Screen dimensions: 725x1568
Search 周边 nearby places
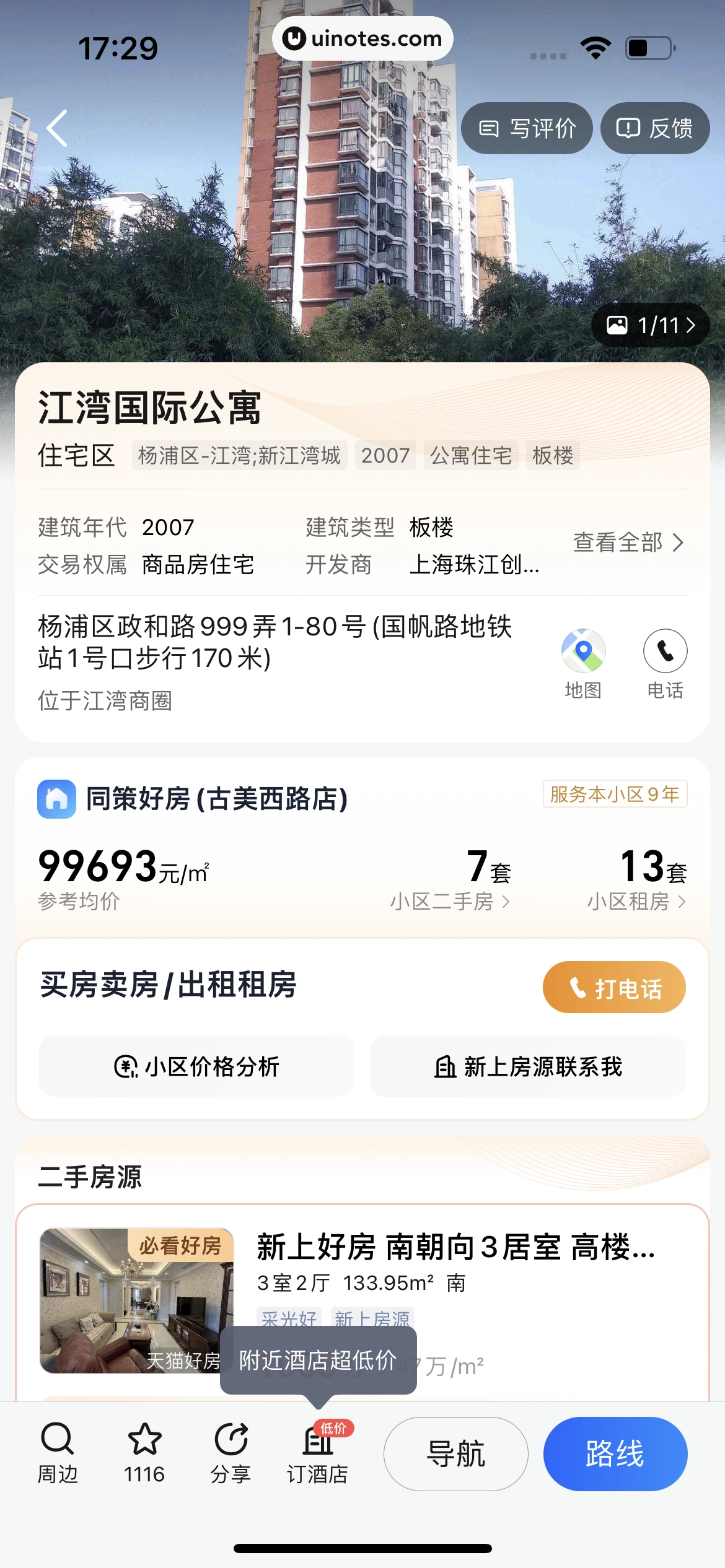tap(58, 1453)
